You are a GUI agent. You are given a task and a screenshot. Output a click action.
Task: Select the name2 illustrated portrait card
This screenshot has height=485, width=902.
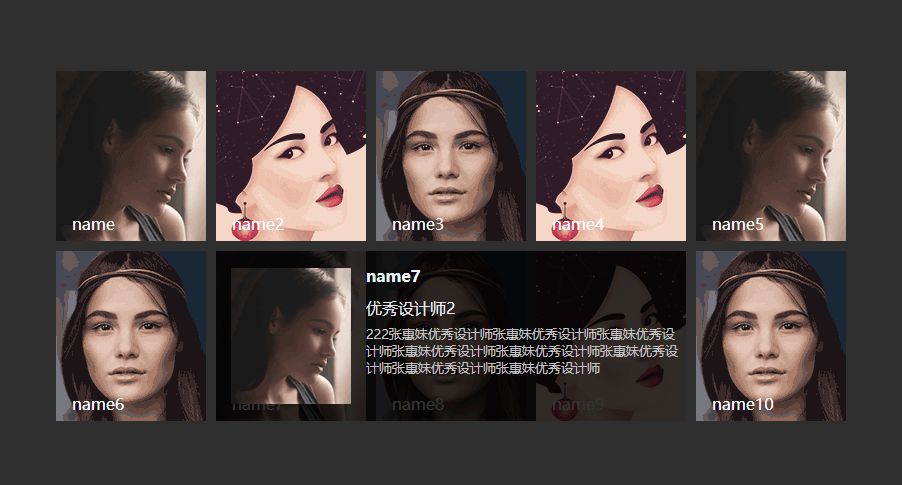tap(291, 155)
